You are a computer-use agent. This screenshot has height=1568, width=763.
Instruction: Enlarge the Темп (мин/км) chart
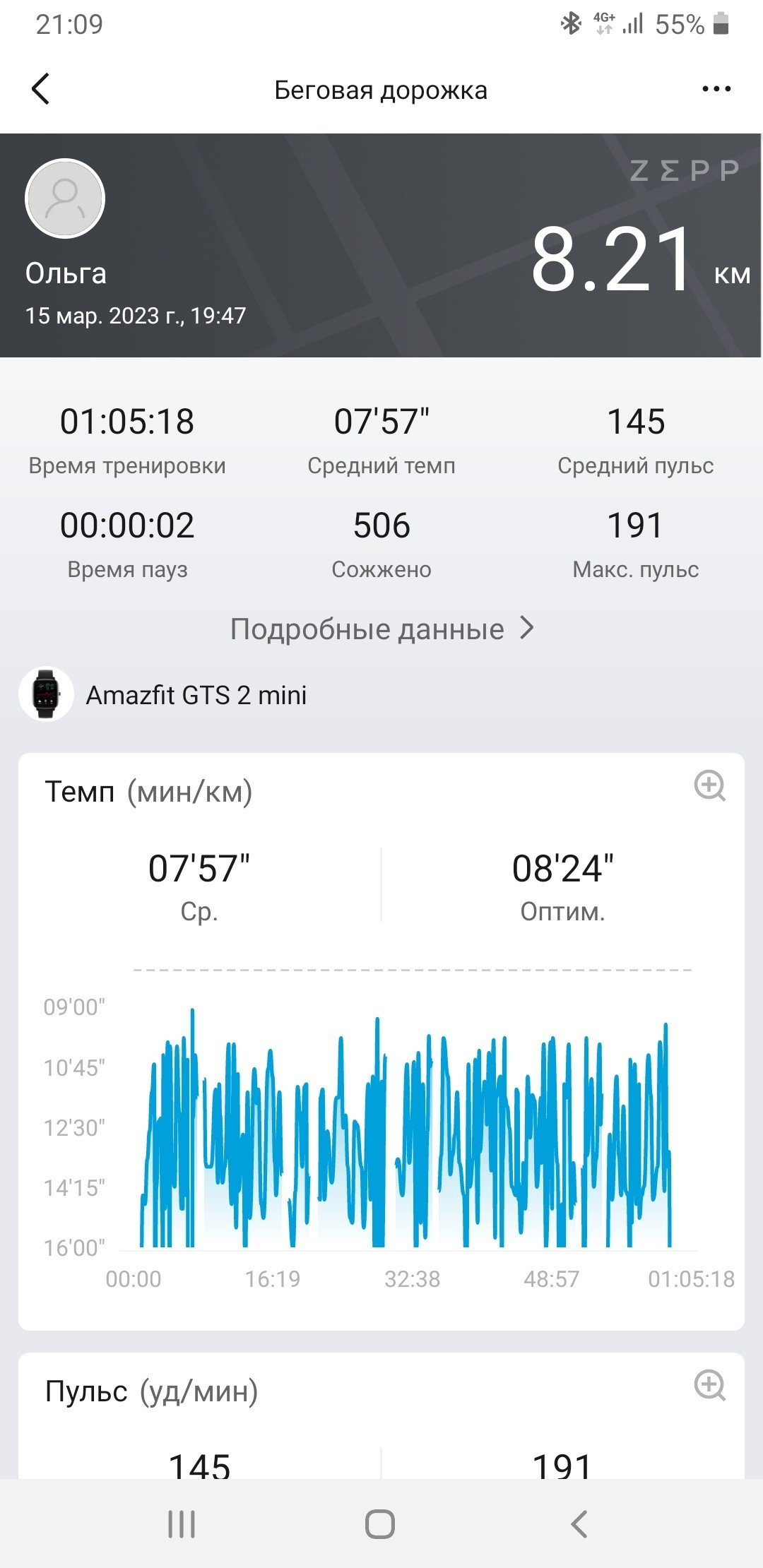click(710, 785)
